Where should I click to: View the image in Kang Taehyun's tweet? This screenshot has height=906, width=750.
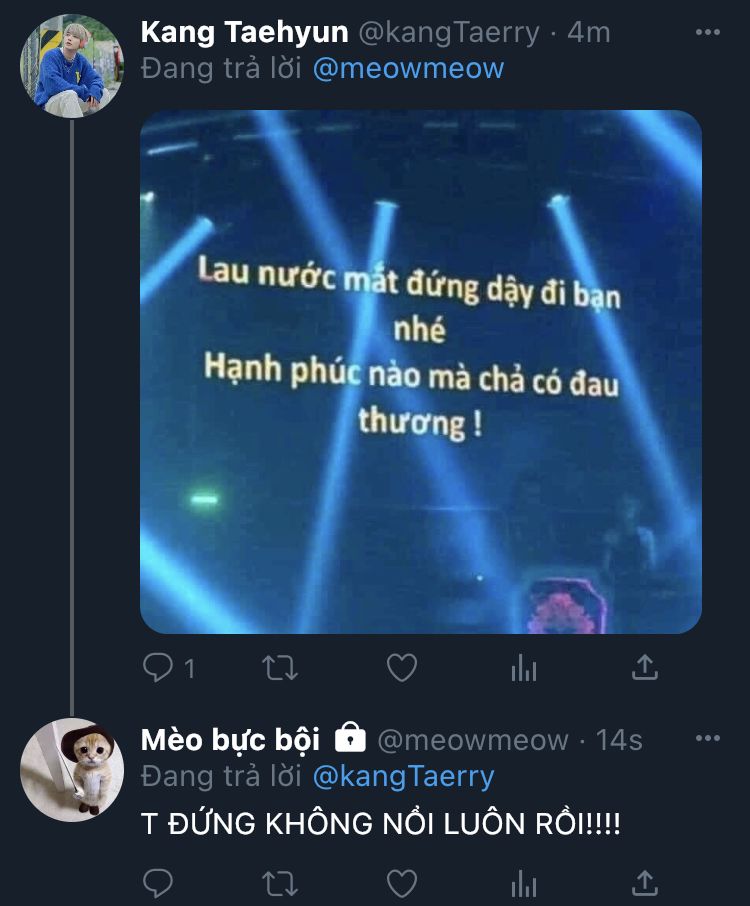tap(420, 371)
